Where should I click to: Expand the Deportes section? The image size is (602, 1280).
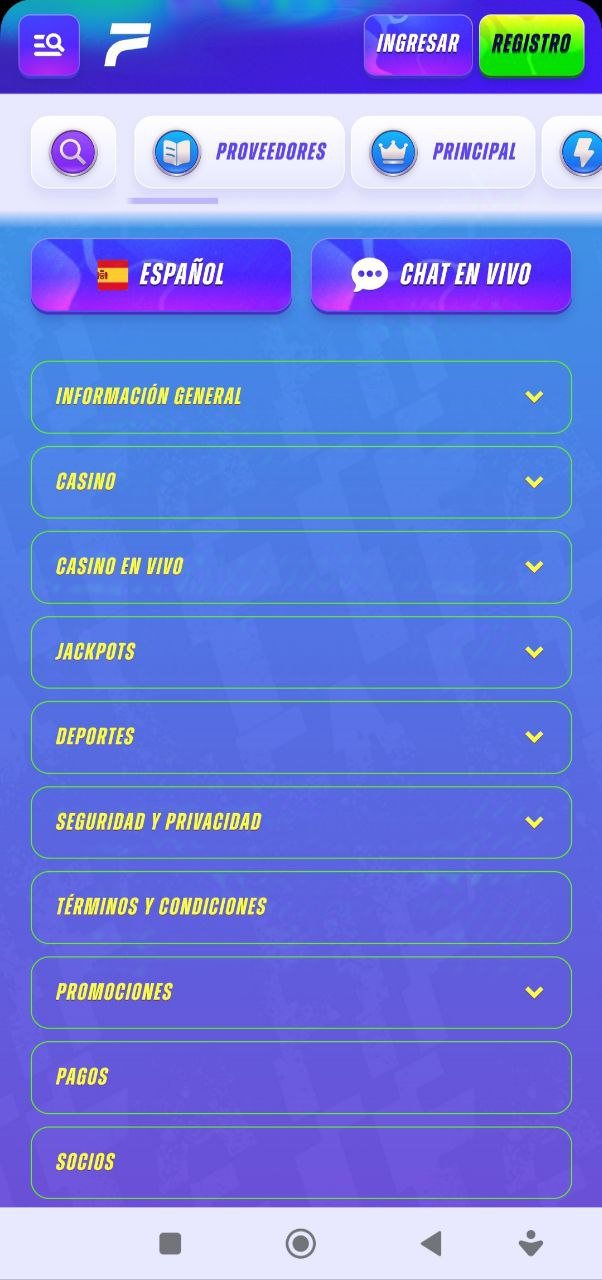coord(301,737)
